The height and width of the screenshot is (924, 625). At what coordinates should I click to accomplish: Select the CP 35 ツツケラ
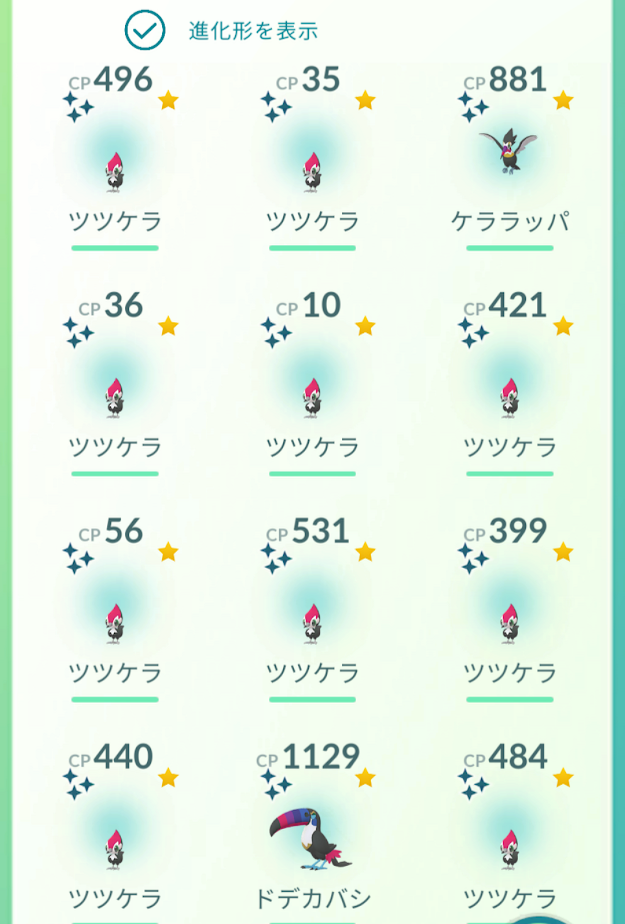tap(313, 165)
